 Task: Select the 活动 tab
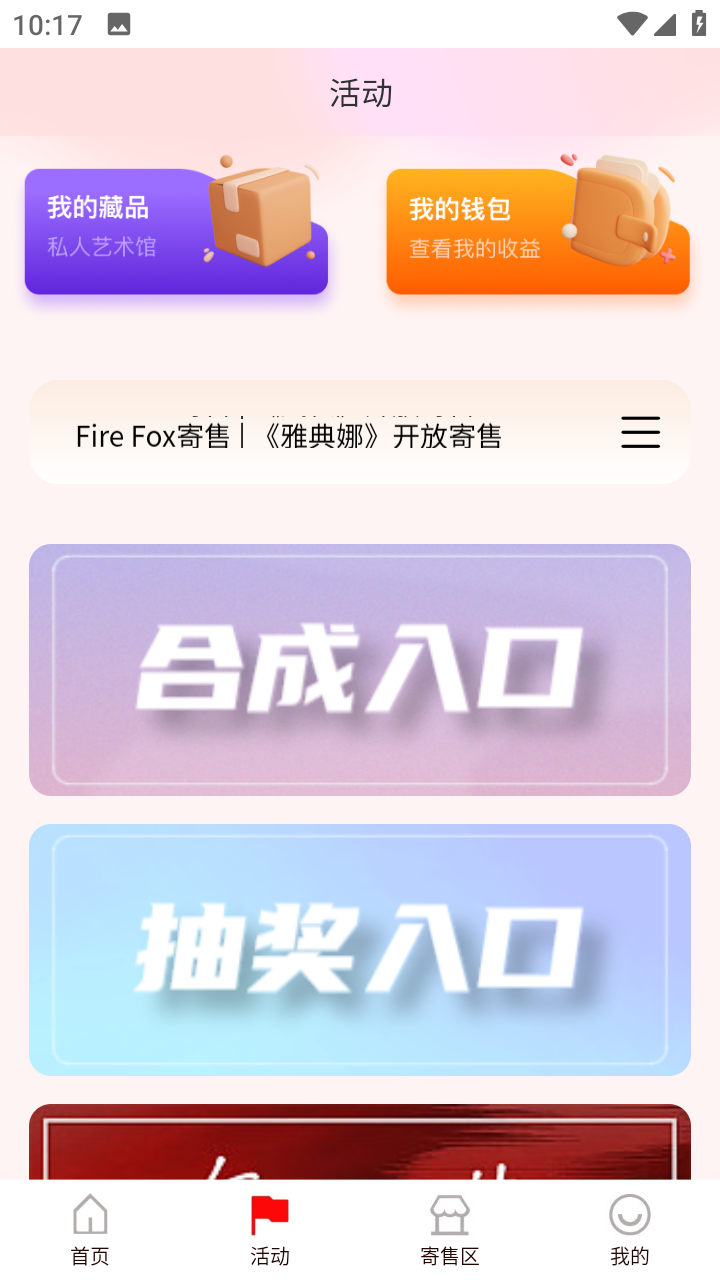(x=270, y=1230)
